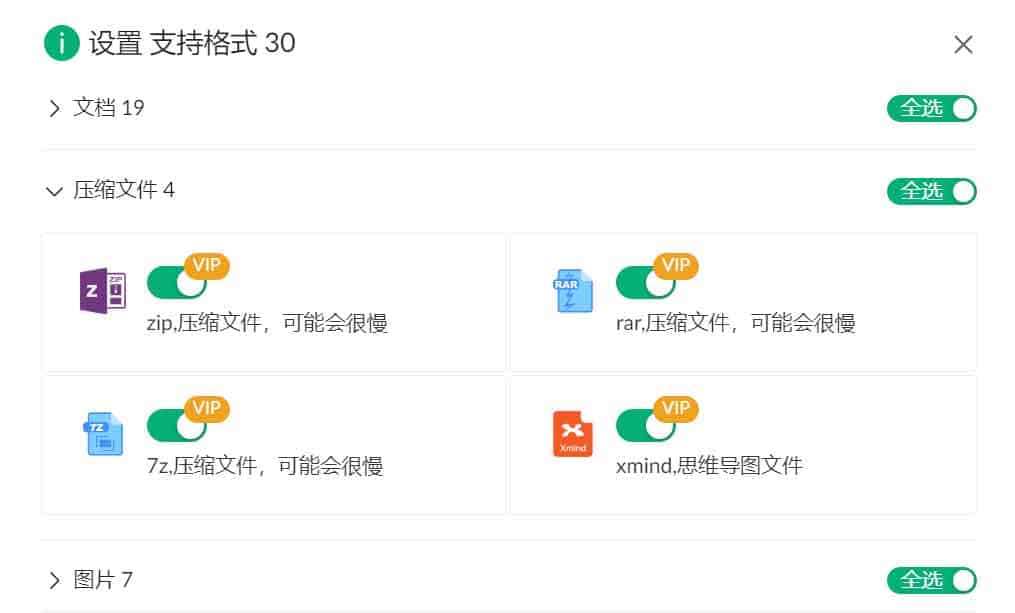The image size is (1015, 613).
Task: Turn off the xmind format switch
Action: pyautogui.click(x=645, y=425)
